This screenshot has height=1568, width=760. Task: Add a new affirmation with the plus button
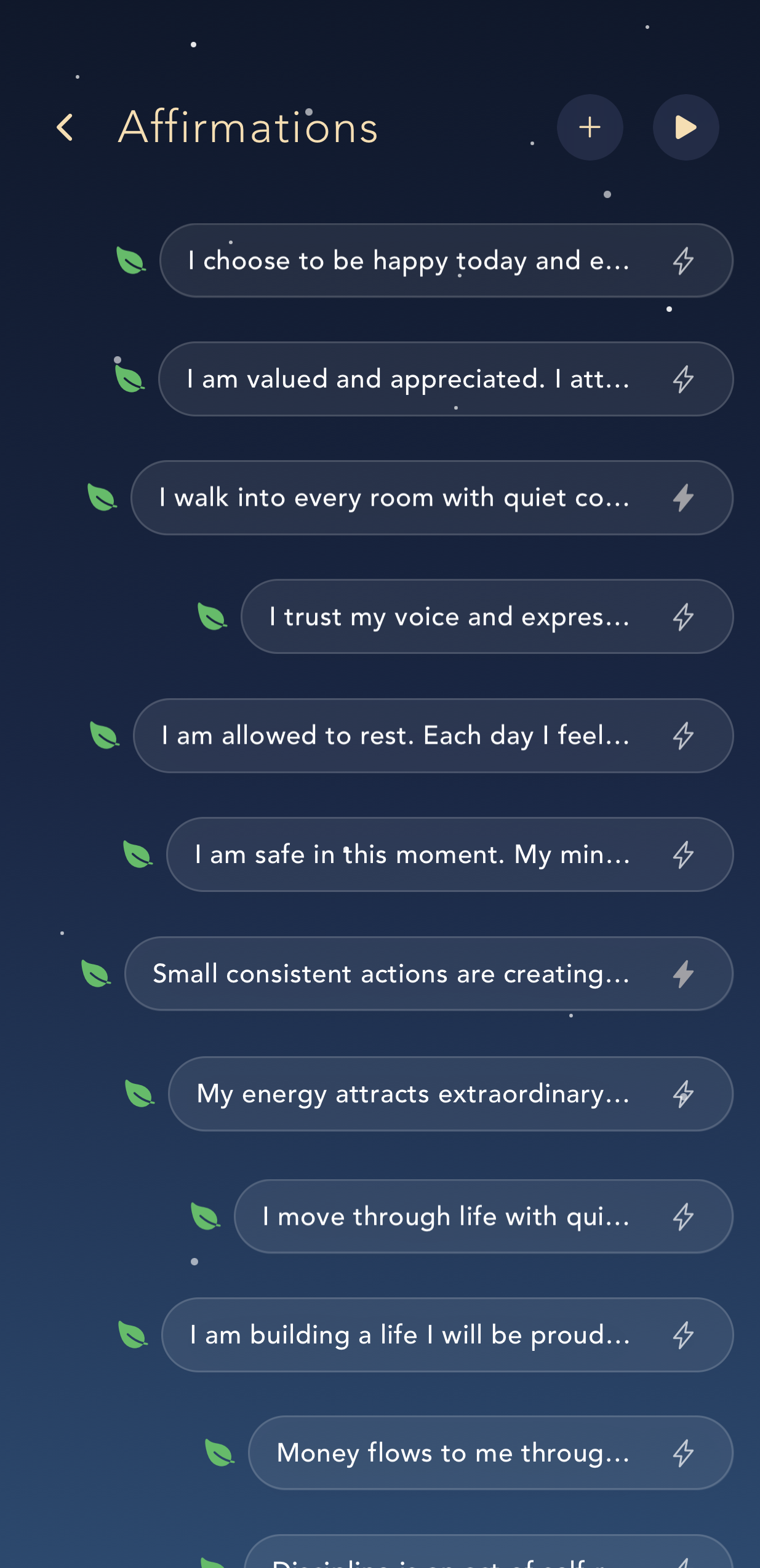(x=590, y=127)
